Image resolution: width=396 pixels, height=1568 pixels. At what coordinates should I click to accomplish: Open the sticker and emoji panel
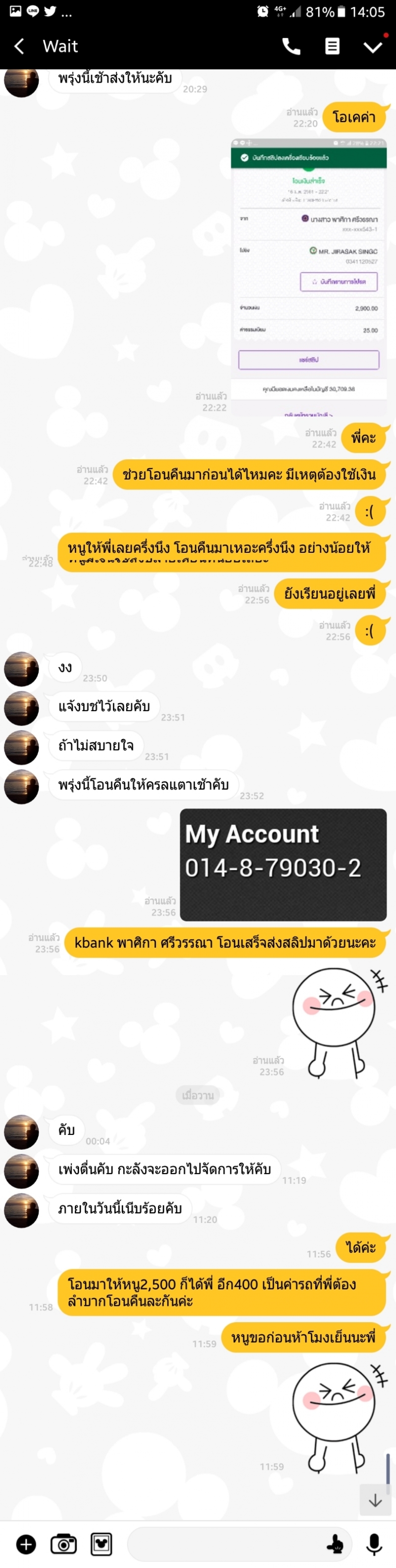(x=335, y=1544)
